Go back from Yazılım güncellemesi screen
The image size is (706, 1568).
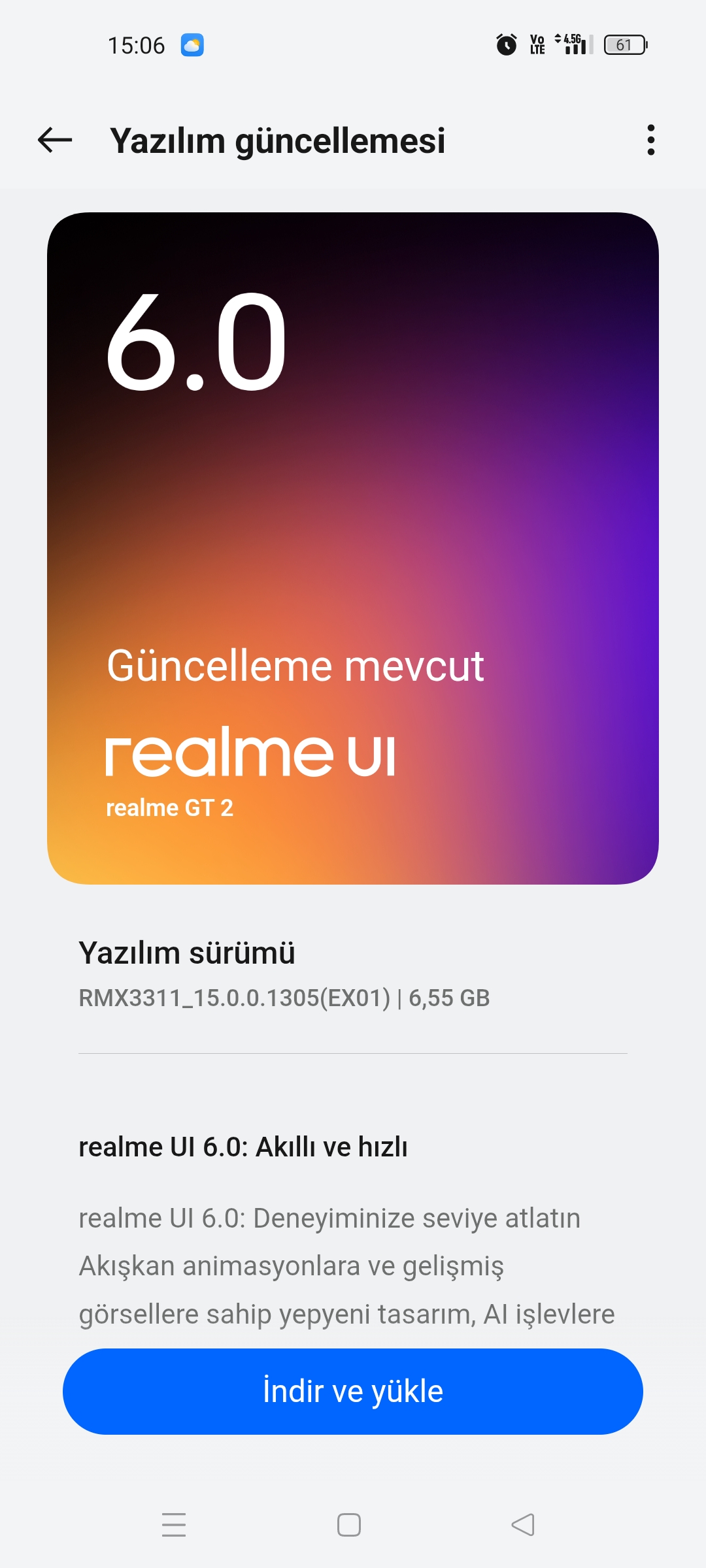tap(55, 140)
